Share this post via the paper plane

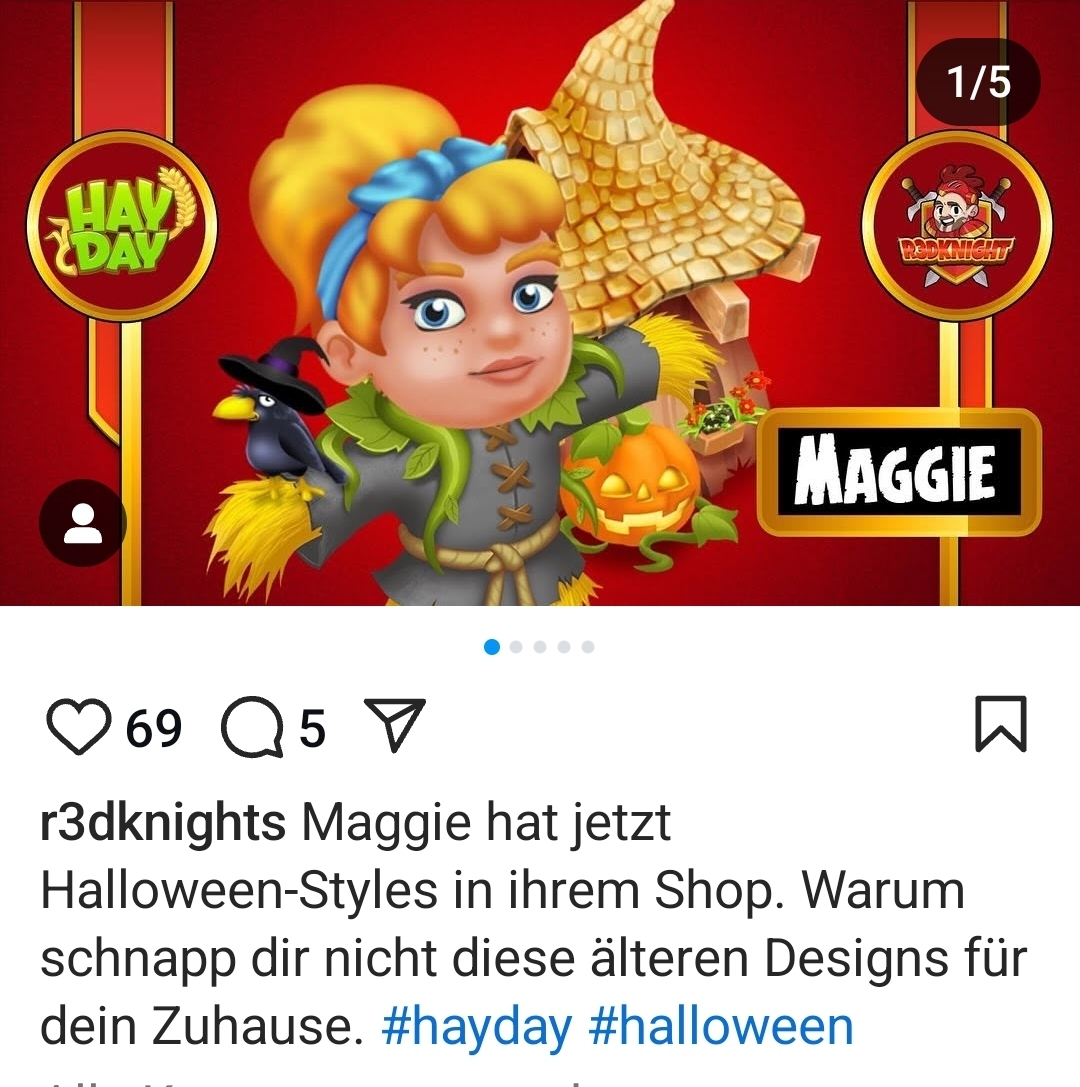[x=395, y=726]
